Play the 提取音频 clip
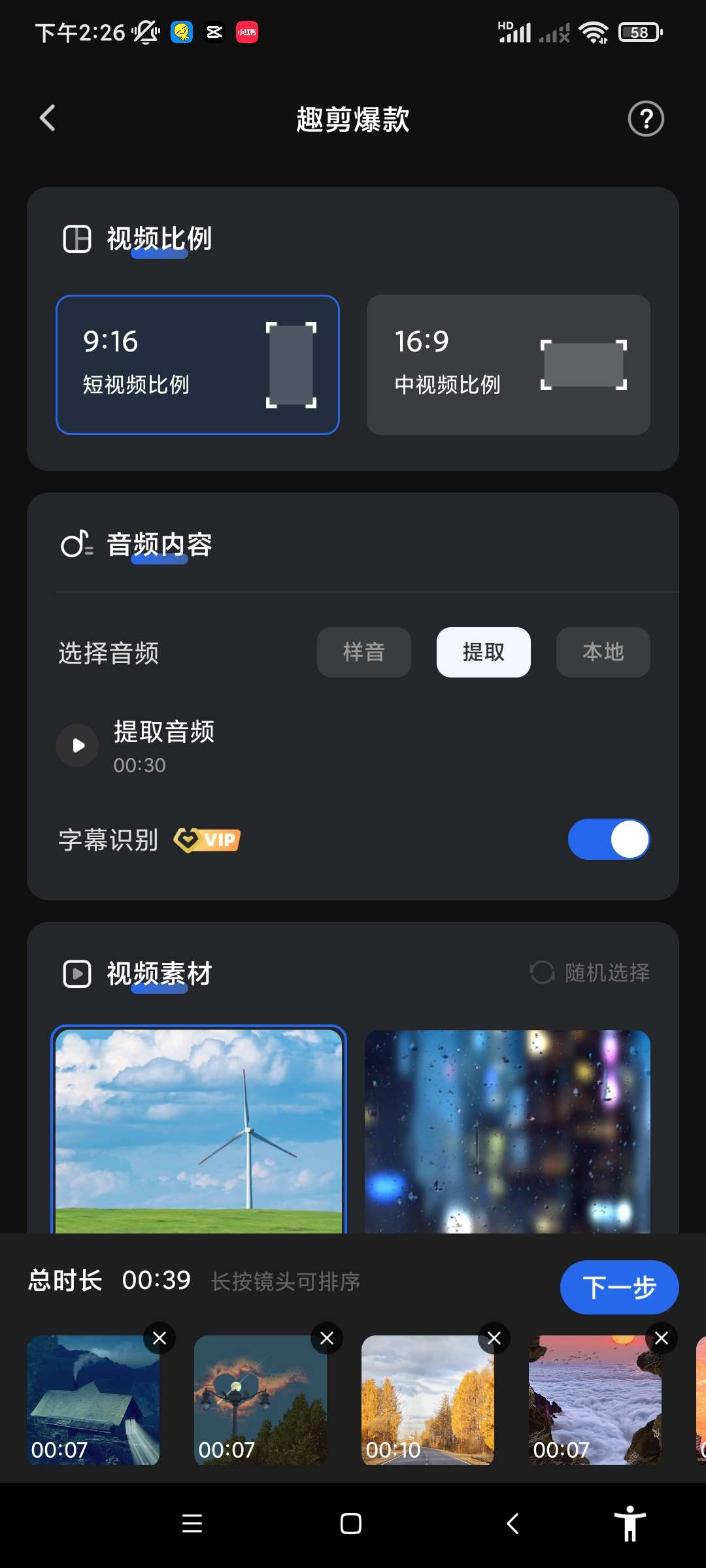 tap(78, 745)
